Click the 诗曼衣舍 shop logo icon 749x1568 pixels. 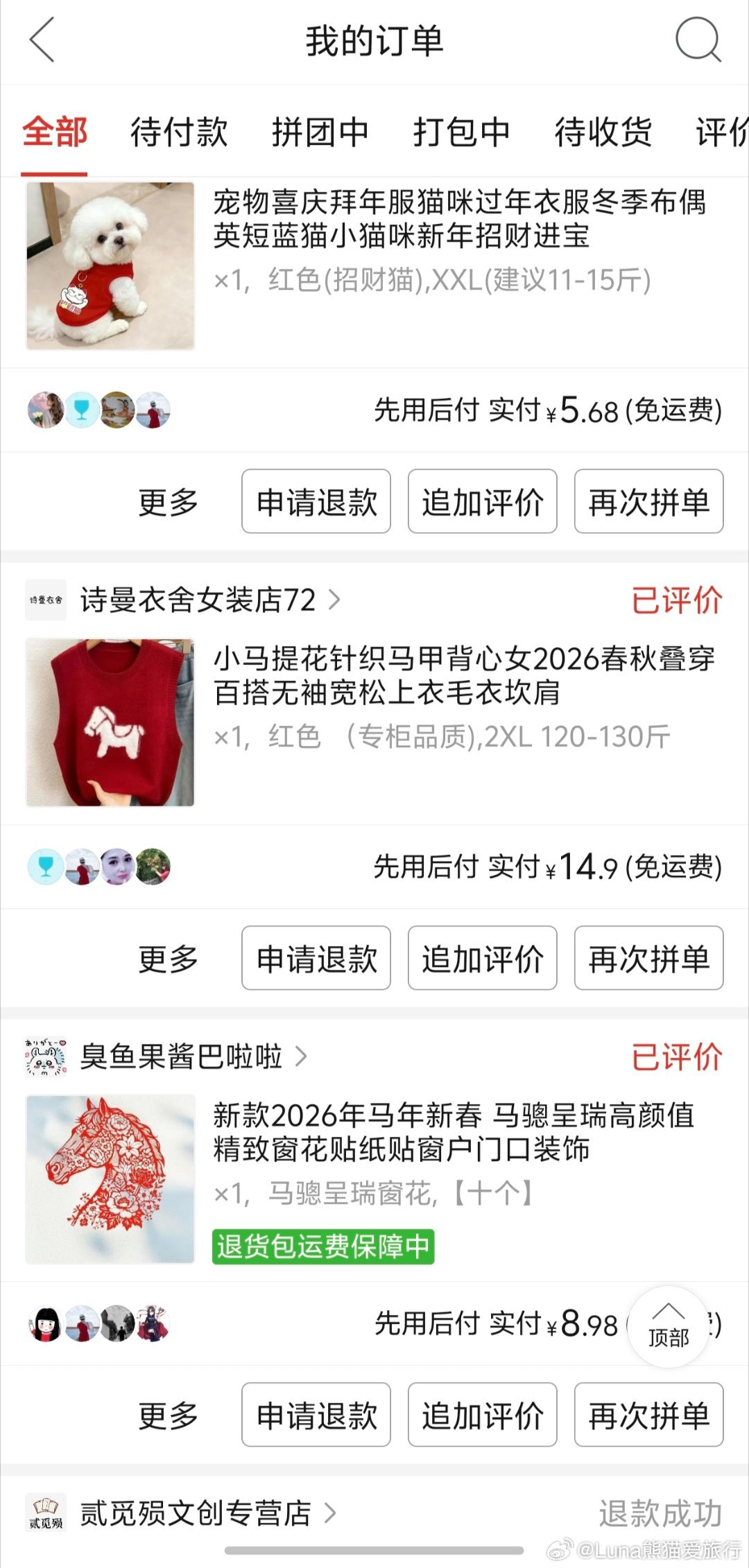[45, 601]
